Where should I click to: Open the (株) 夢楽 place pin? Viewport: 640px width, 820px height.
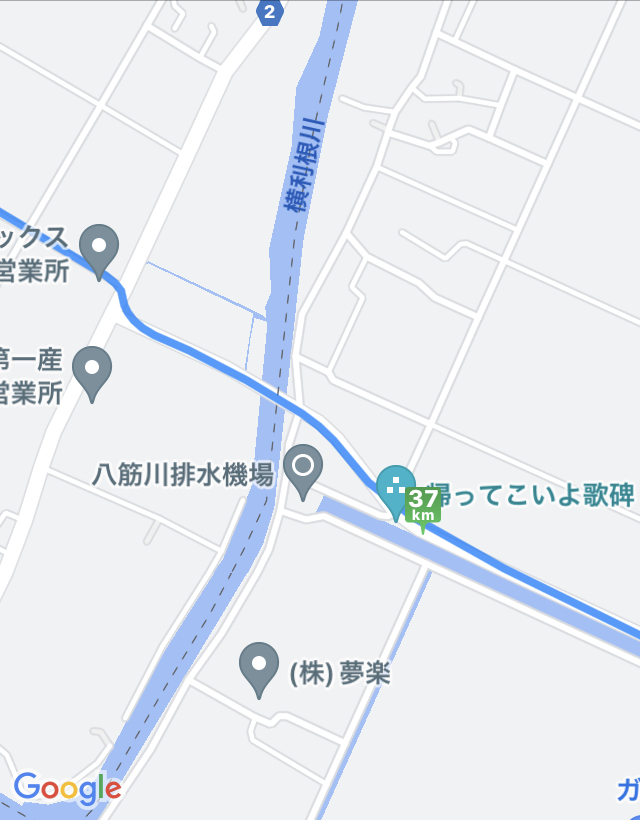pyautogui.click(x=260, y=666)
